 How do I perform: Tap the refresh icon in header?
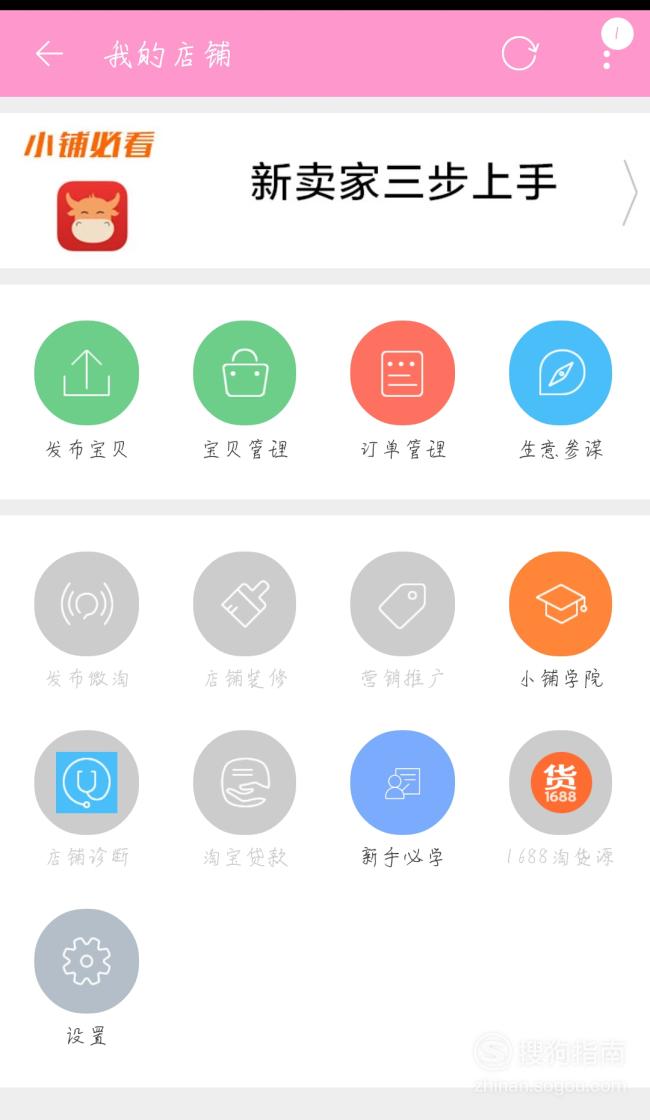519,54
